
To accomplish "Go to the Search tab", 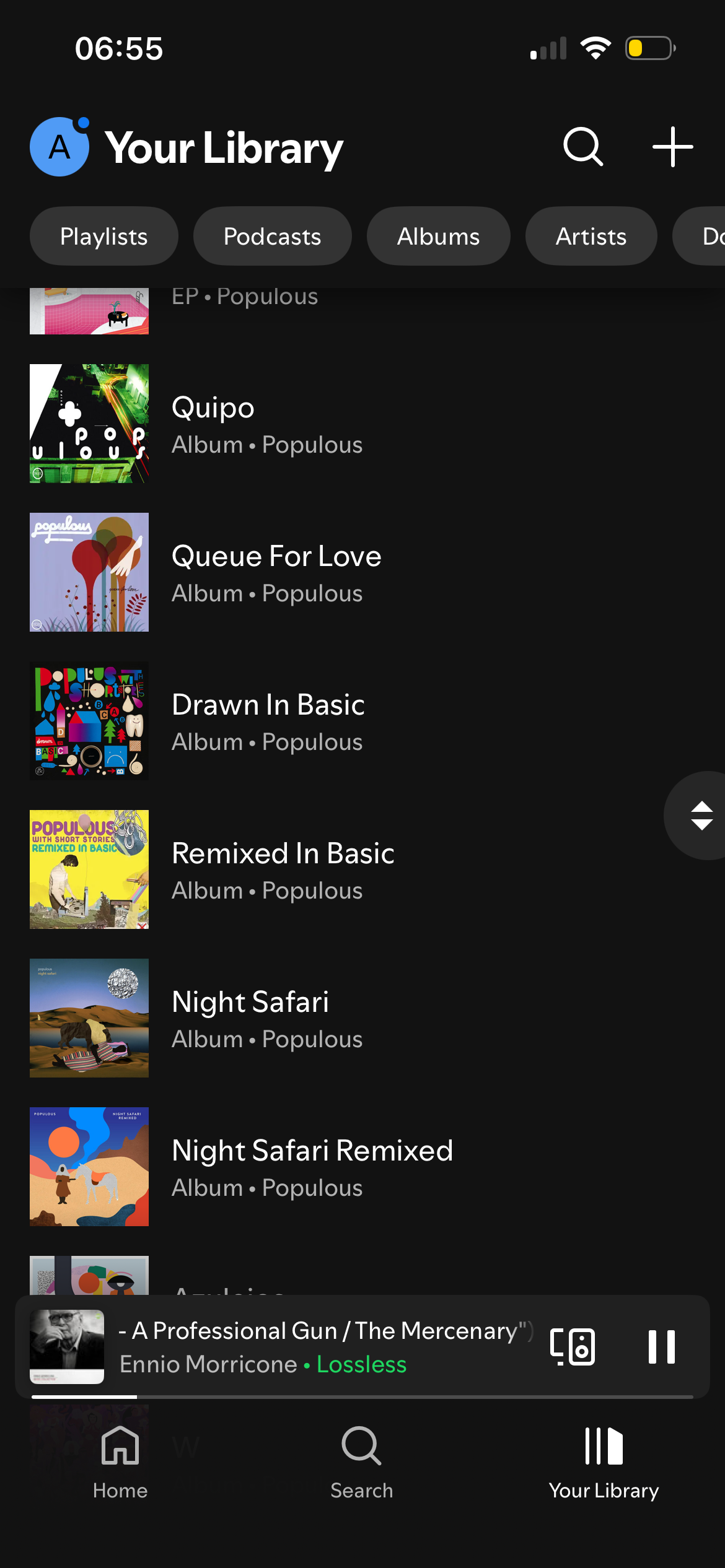I will [362, 1461].
